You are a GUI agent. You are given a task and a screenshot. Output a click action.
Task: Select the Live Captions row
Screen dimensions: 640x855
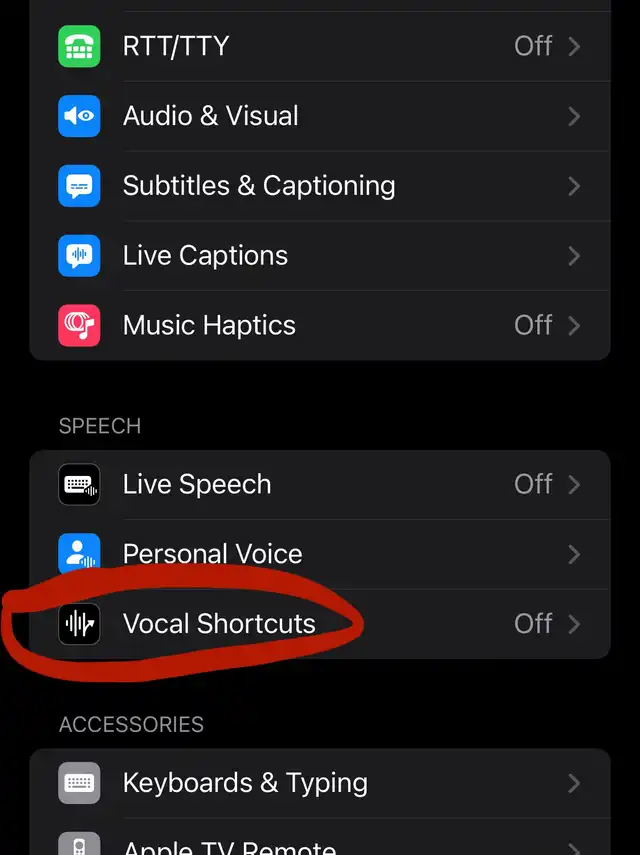click(320, 256)
